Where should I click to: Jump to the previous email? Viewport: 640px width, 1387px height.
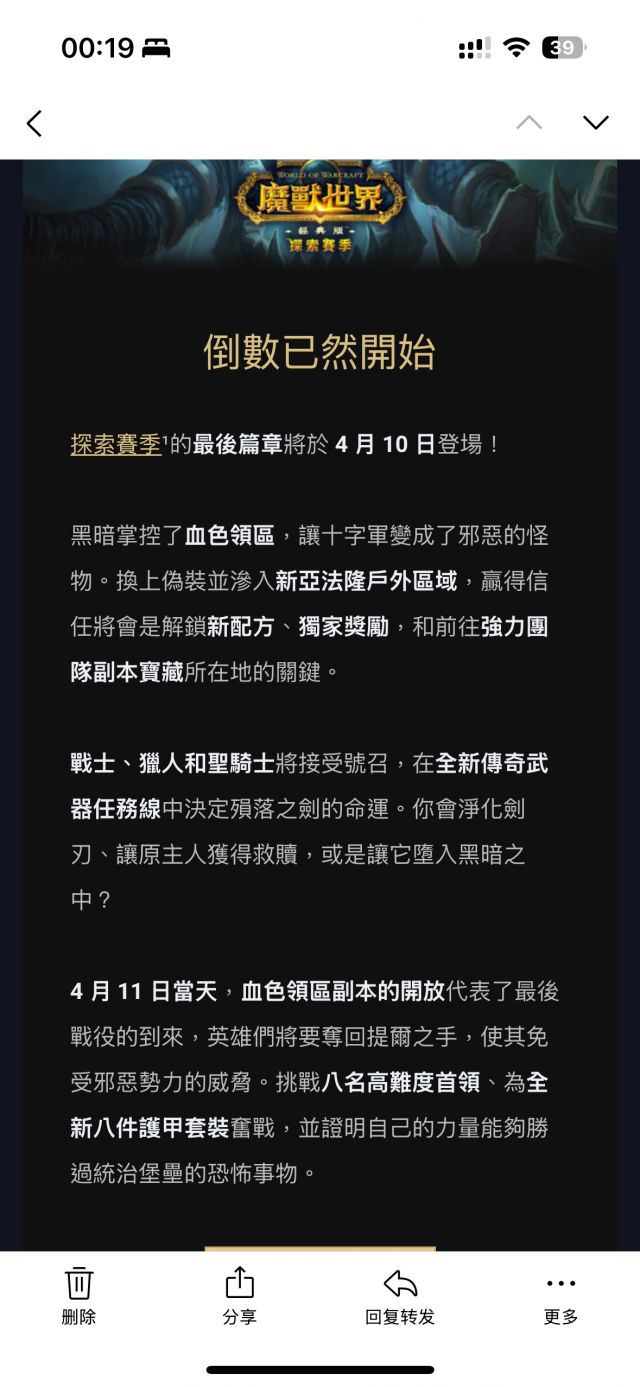coord(529,122)
